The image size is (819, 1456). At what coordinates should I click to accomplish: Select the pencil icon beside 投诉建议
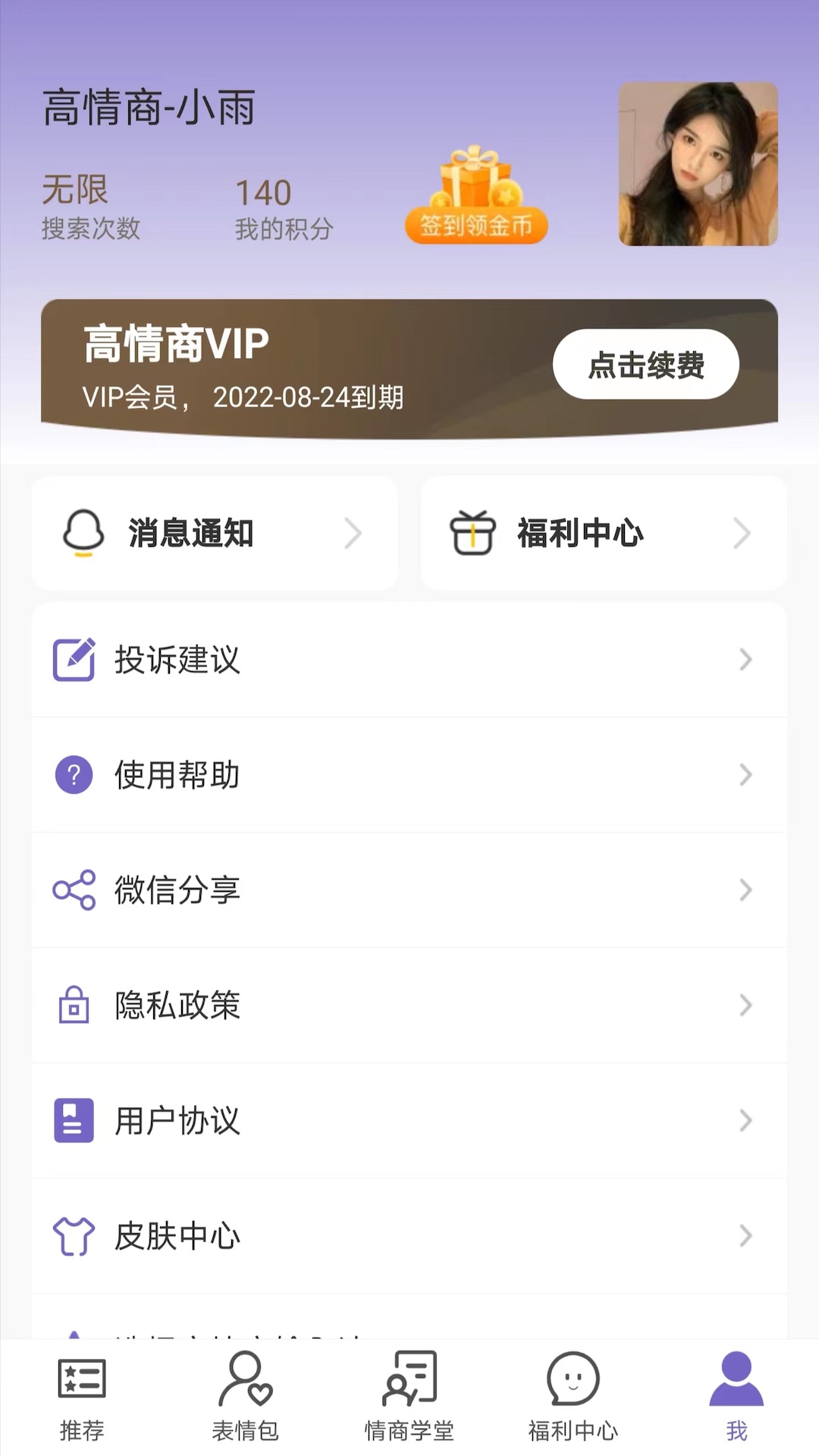pos(74,660)
